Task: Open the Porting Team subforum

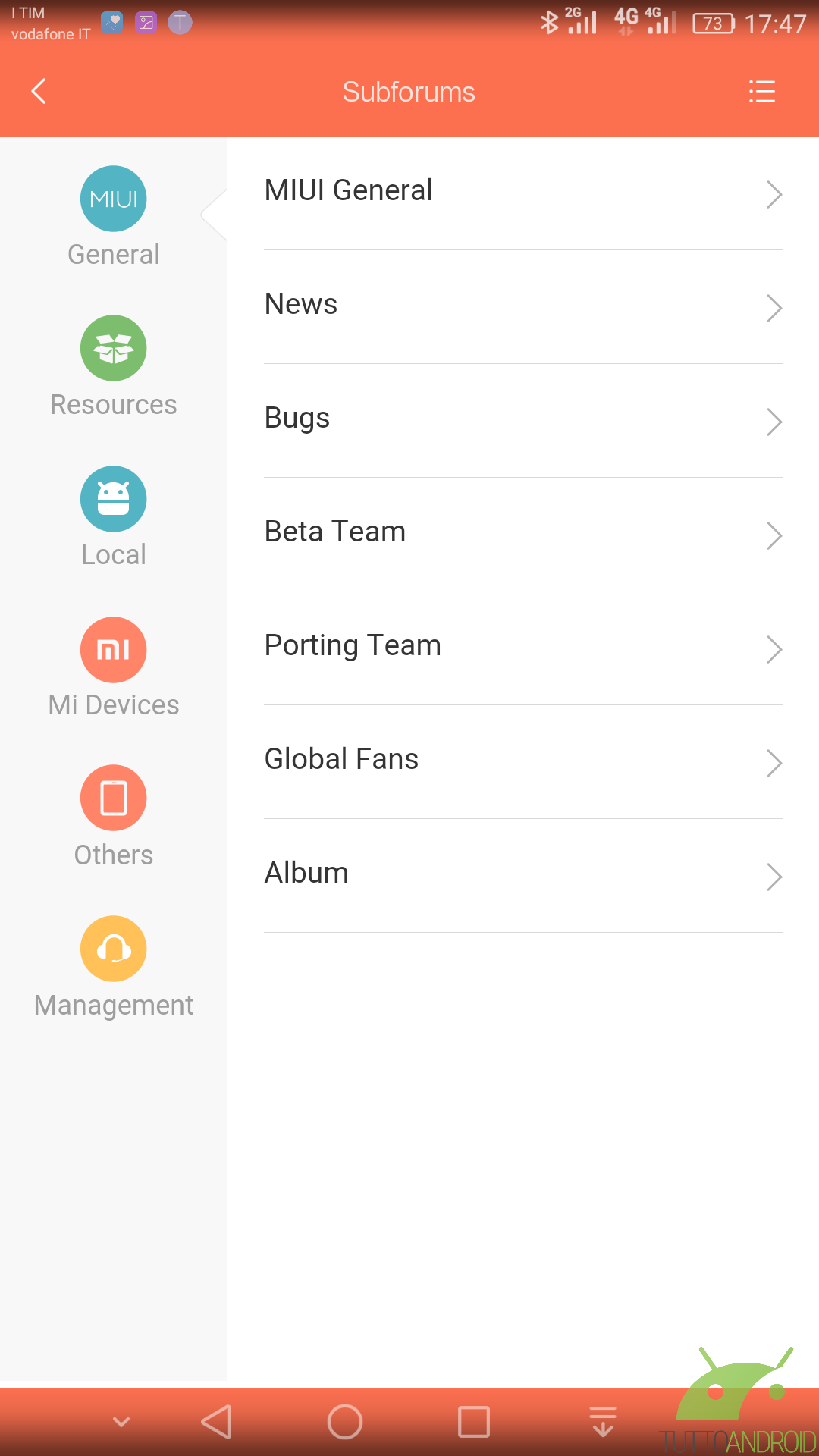Action: click(522, 648)
